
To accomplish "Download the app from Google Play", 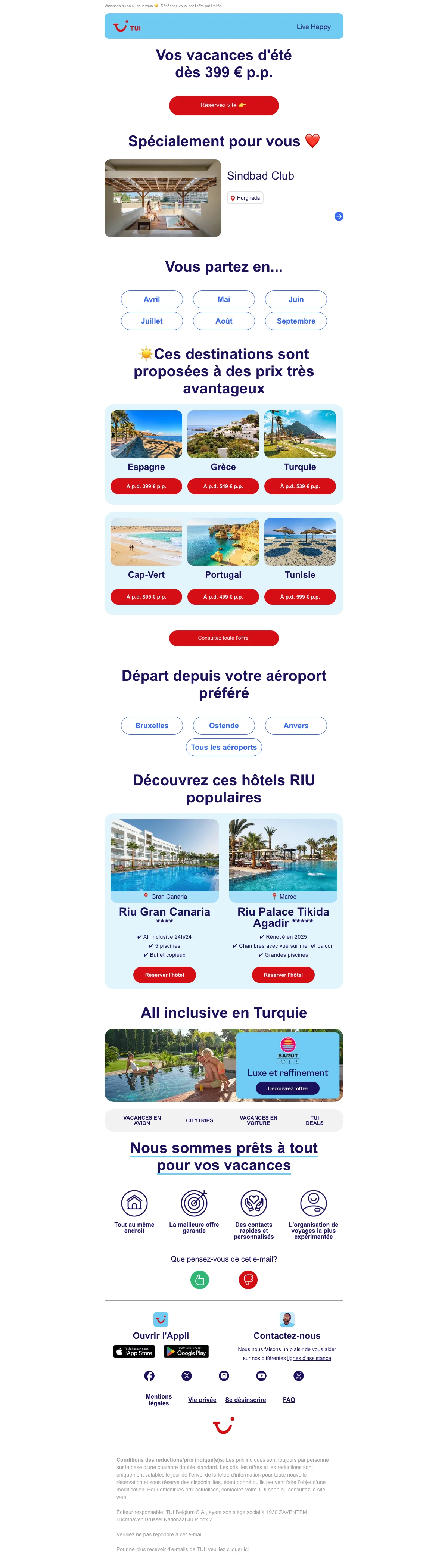I will click(x=186, y=1352).
